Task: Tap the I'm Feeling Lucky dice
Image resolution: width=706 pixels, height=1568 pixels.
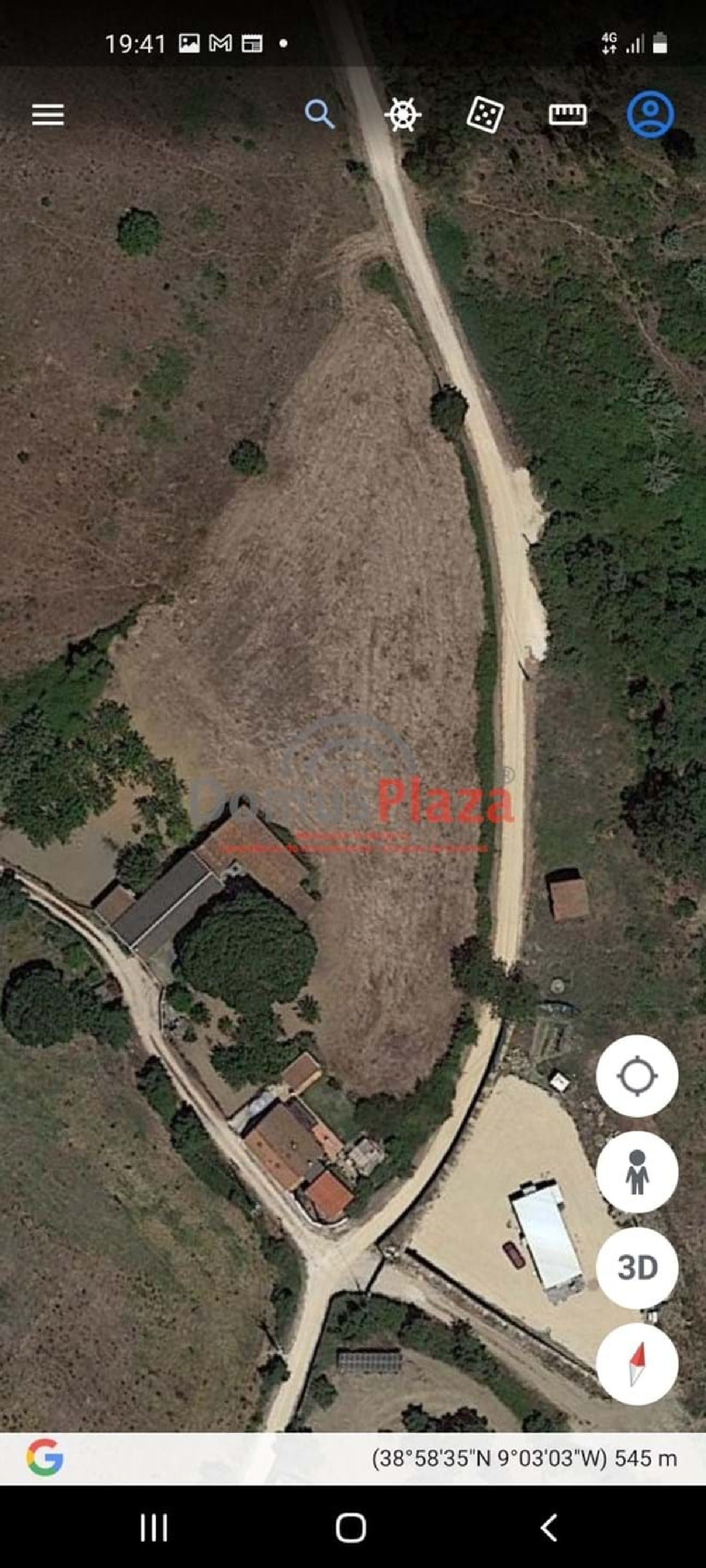Action: [485, 114]
